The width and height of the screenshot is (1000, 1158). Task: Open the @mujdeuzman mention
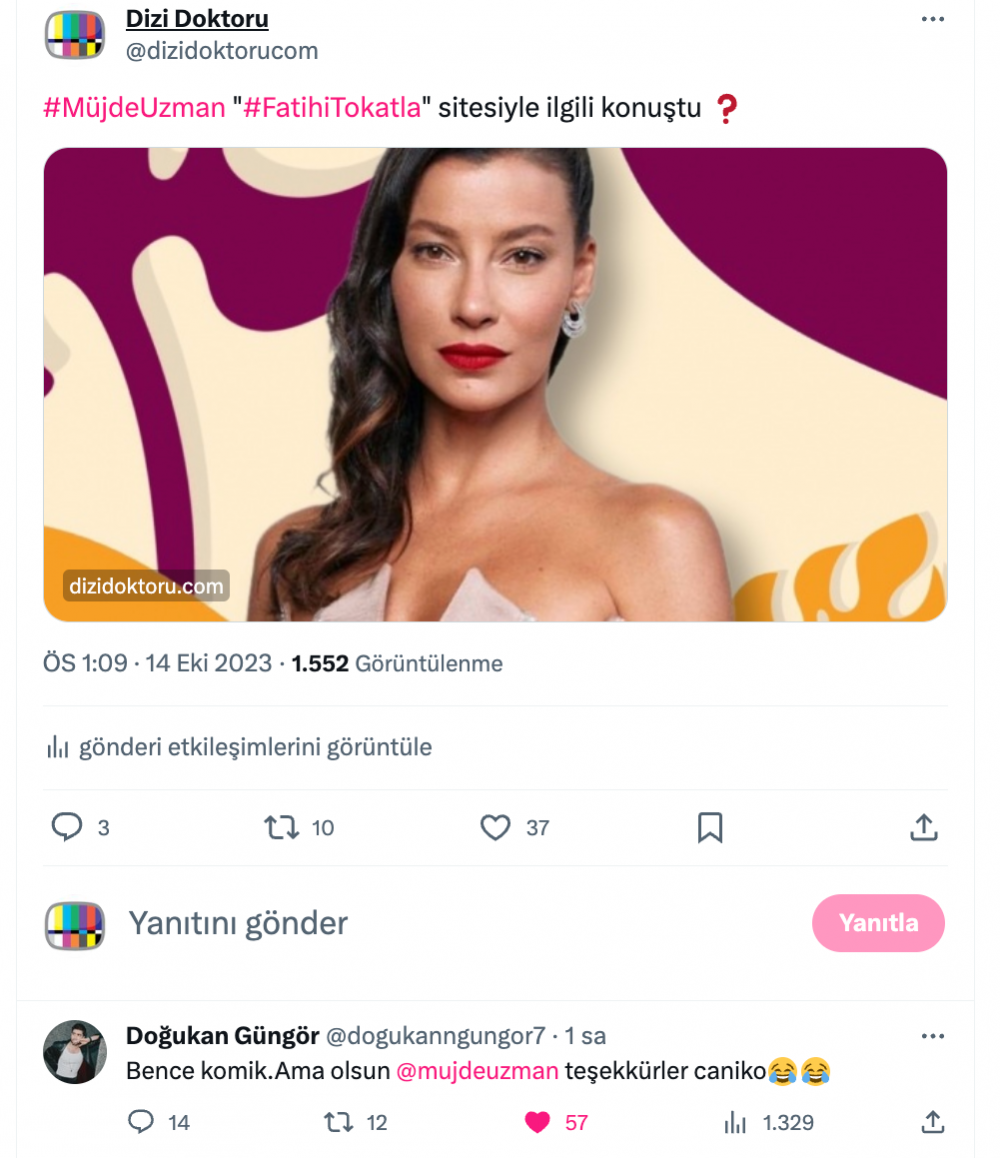coord(477,1071)
